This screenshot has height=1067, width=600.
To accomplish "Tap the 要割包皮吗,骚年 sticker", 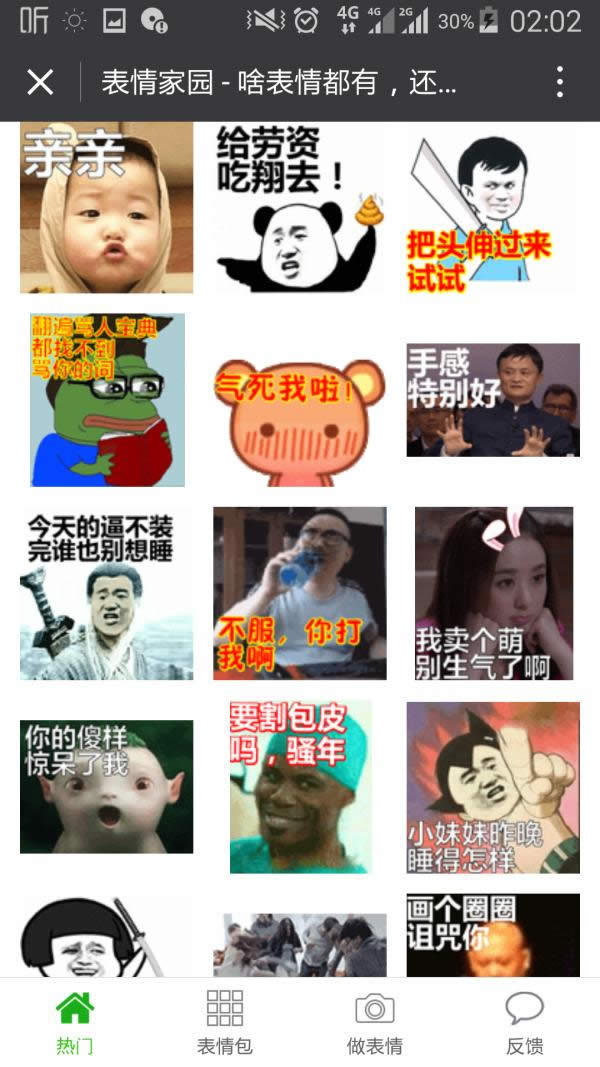I will 299,786.
